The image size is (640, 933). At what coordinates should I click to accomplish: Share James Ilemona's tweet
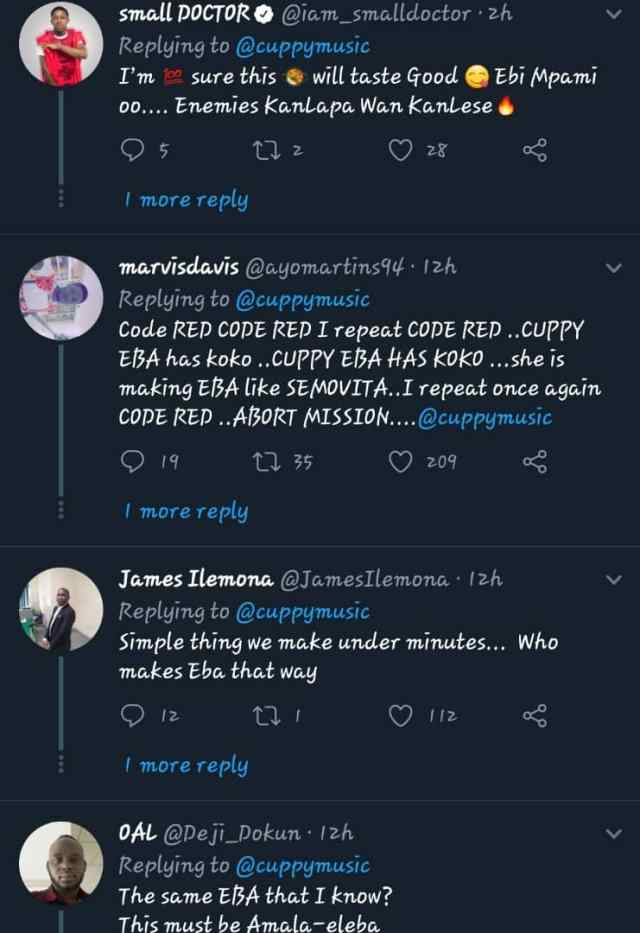[535, 716]
